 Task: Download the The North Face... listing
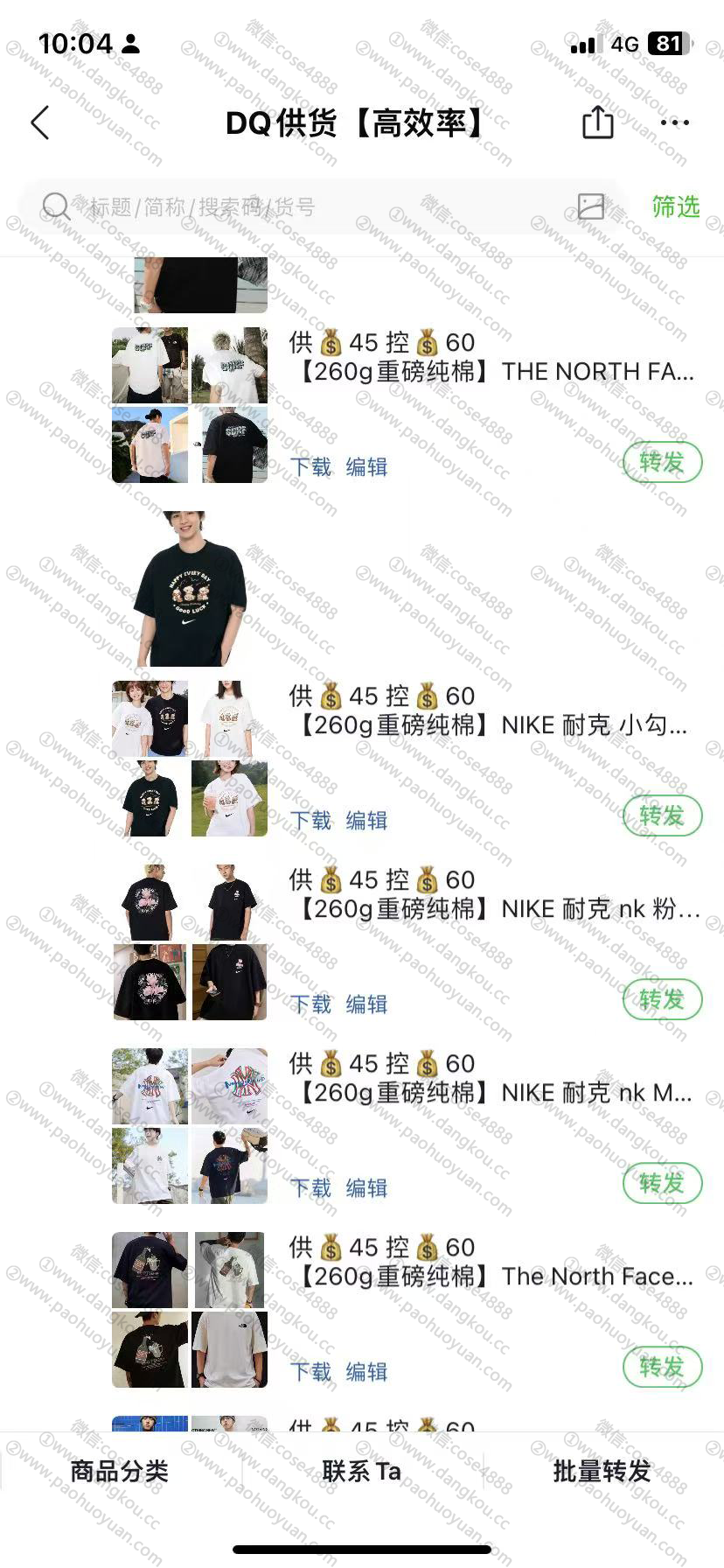point(310,1372)
